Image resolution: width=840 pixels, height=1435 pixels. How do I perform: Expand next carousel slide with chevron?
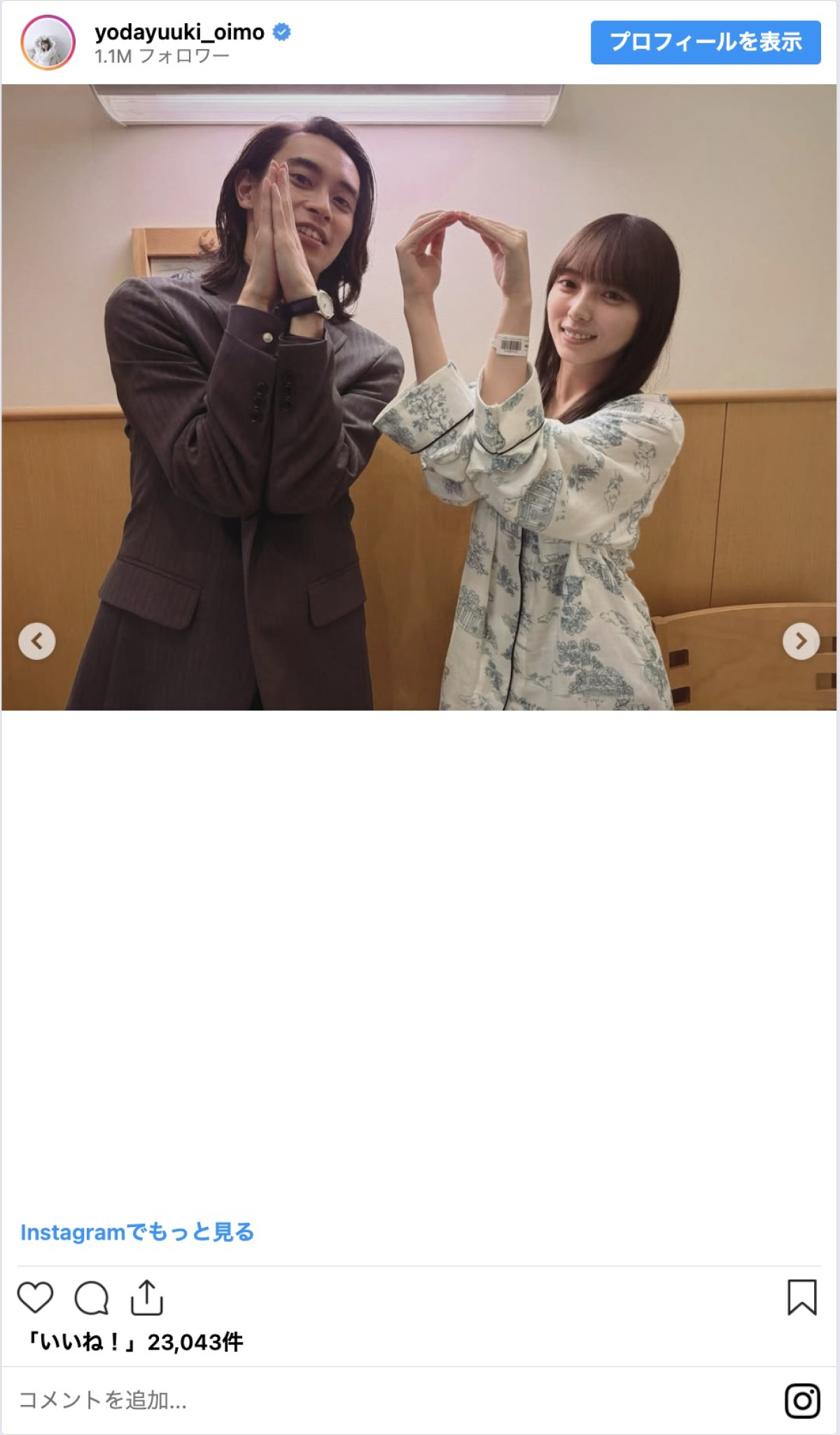pyautogui.click(x=803, y=641)
